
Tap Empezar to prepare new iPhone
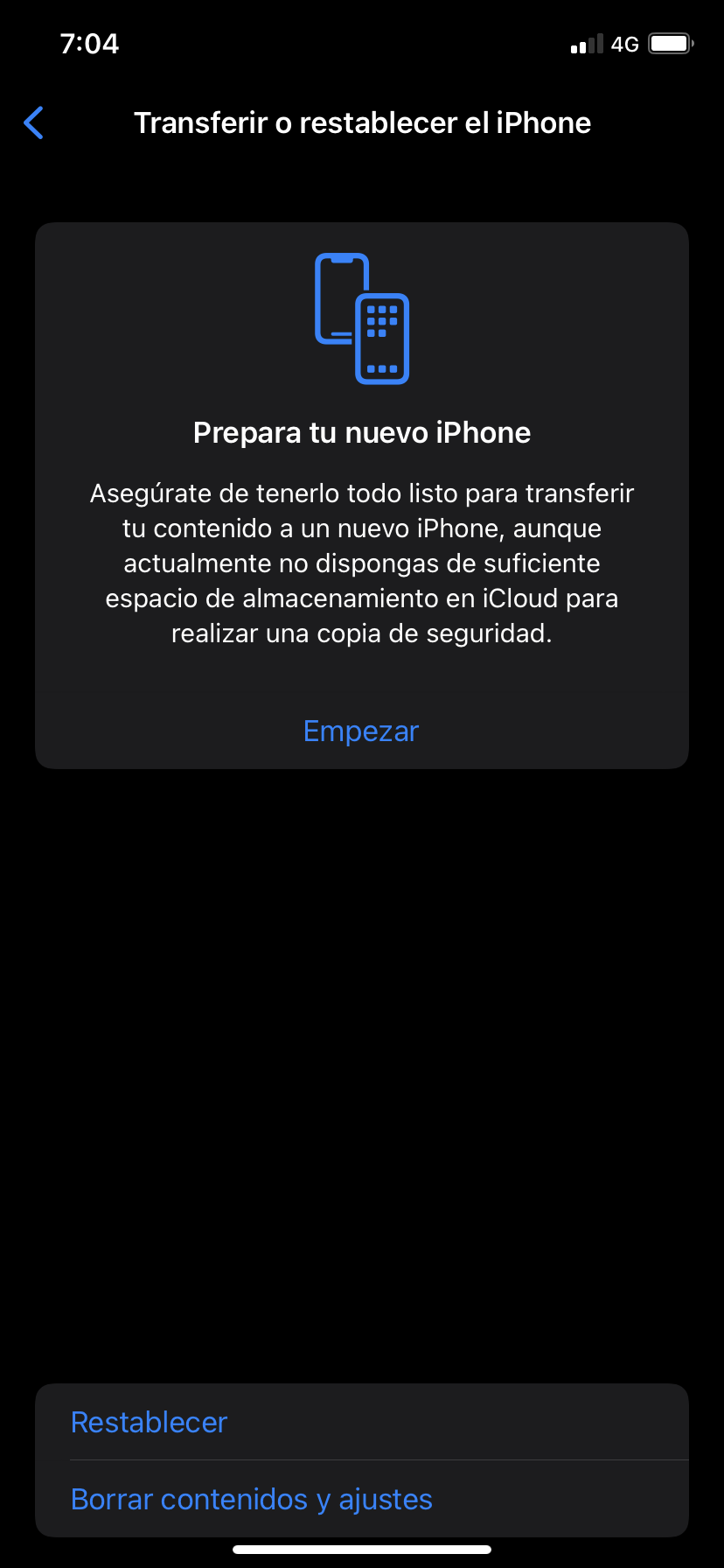tap(361, 731)
